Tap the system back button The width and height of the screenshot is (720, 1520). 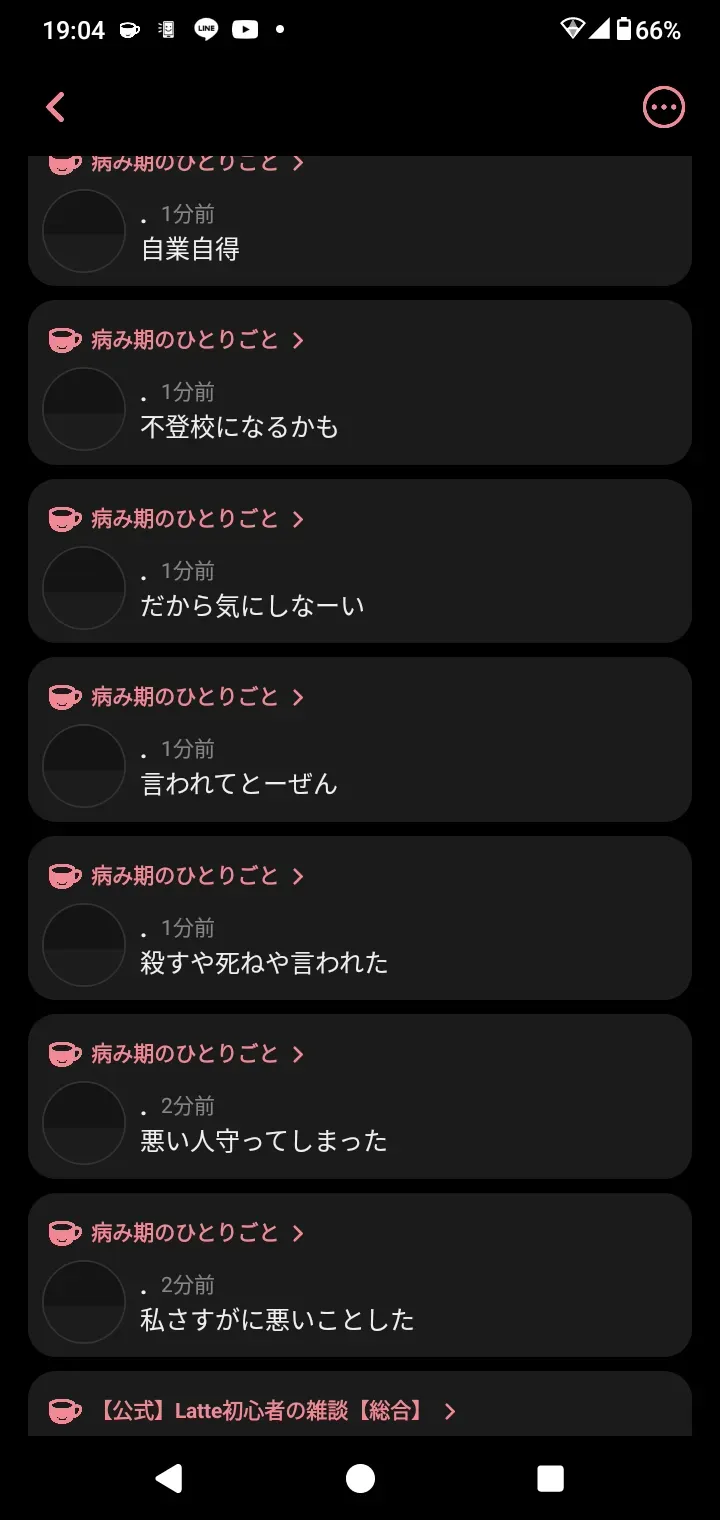(169, 1478)
